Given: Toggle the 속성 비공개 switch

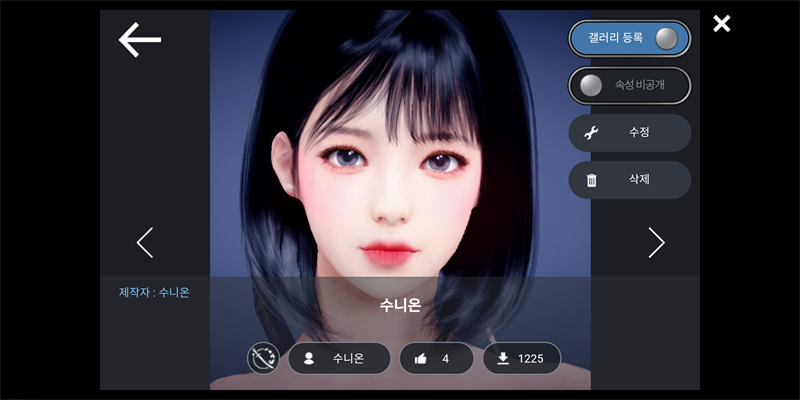Looking at the screenshot, I should pos(630,85).
